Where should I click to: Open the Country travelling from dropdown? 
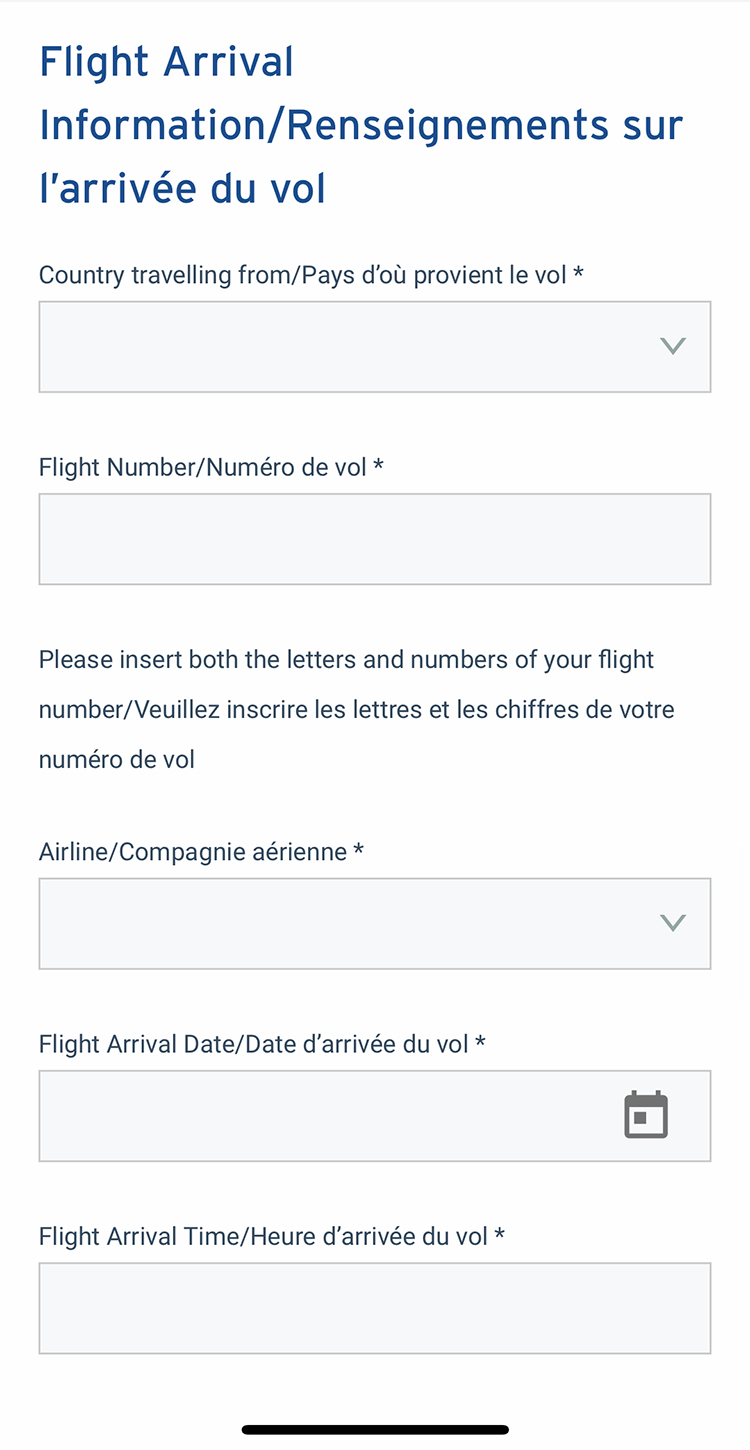coord(375,346)
